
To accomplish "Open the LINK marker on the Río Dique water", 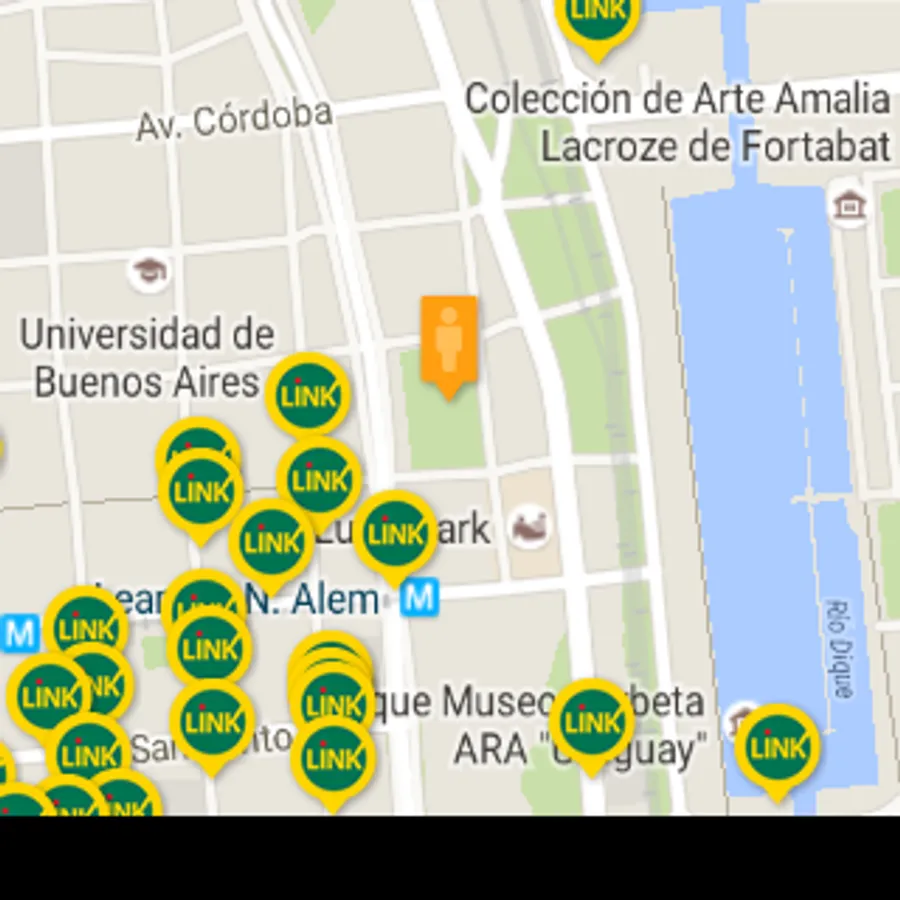I will click(x=777, y=747).
